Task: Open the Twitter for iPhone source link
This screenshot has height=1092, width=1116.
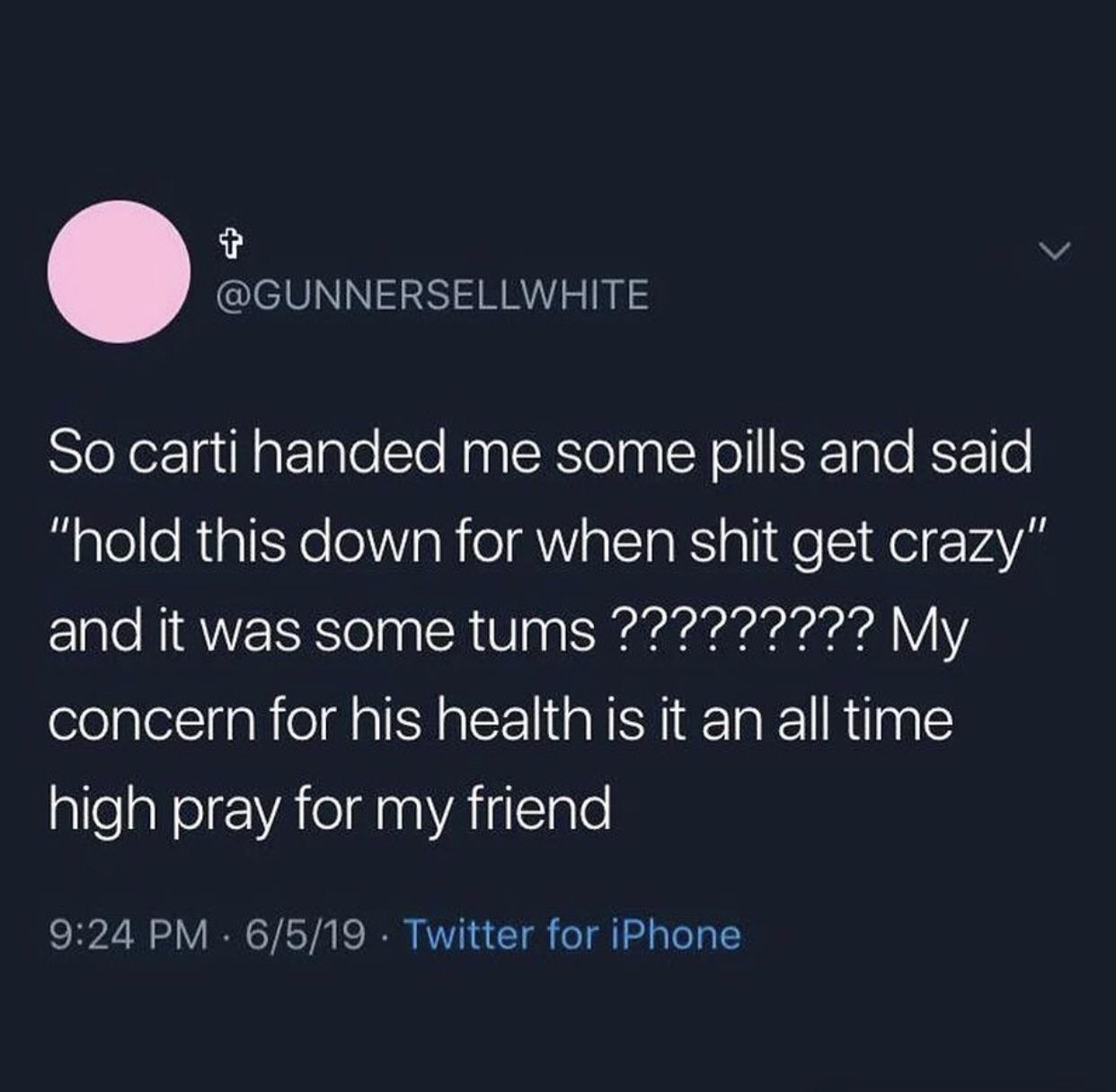Action: click(573, 935)
